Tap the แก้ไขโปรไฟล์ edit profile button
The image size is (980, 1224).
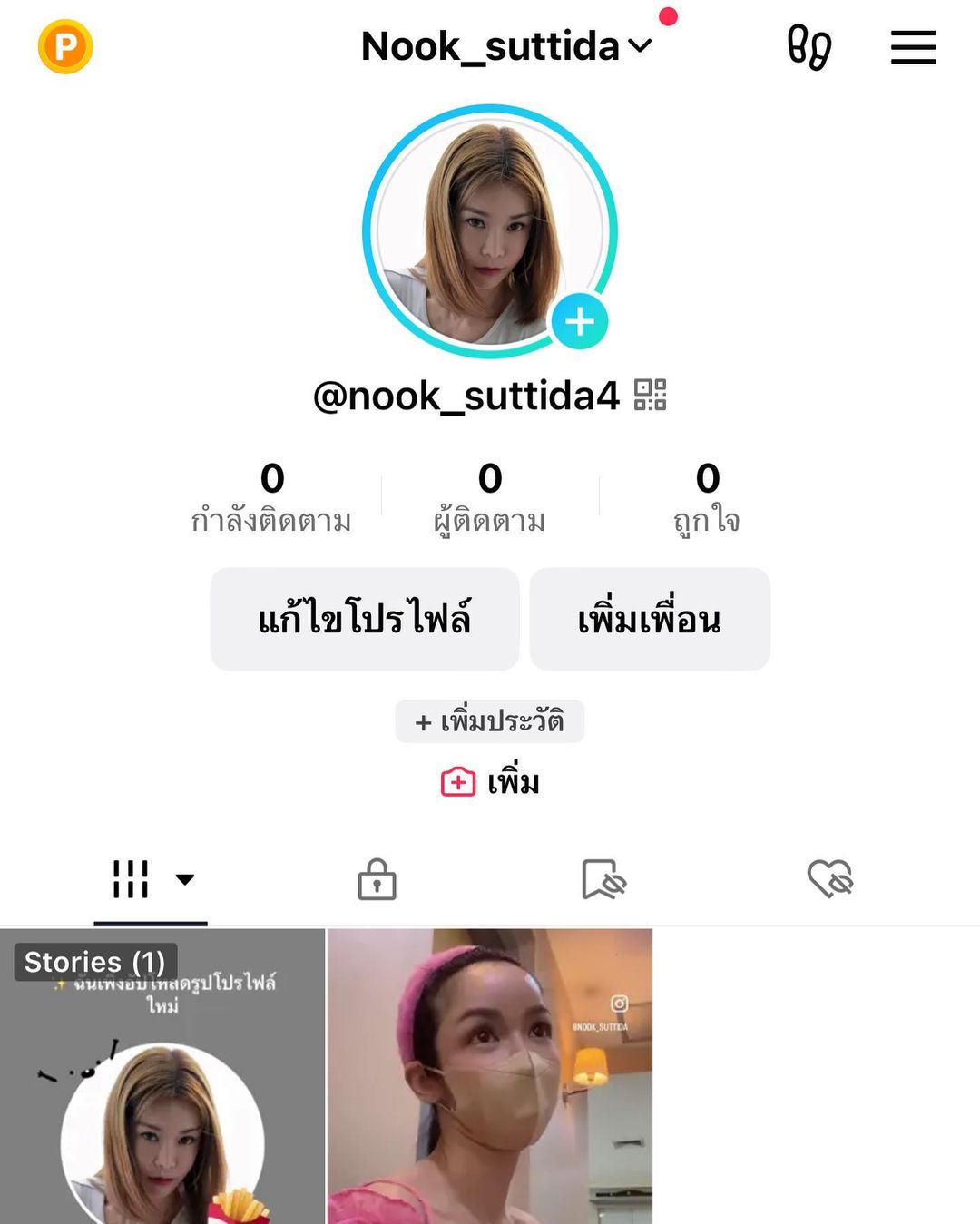click(365, 619)
